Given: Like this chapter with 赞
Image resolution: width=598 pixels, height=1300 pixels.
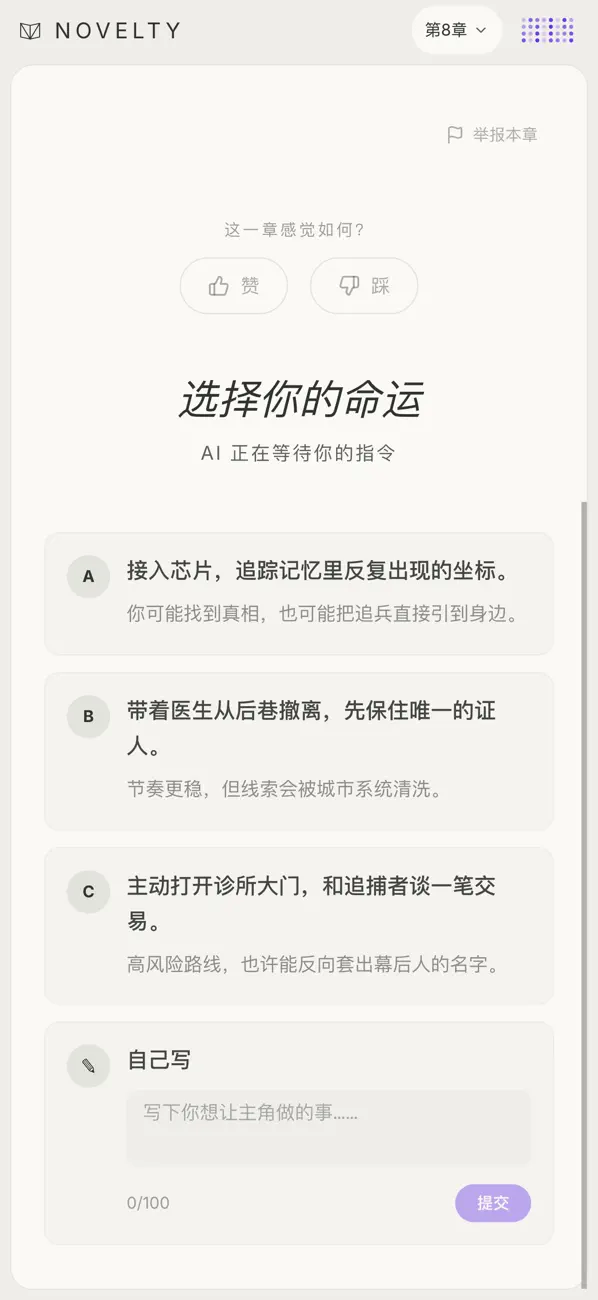Looking at the screenshot, I should coord(234,286).
